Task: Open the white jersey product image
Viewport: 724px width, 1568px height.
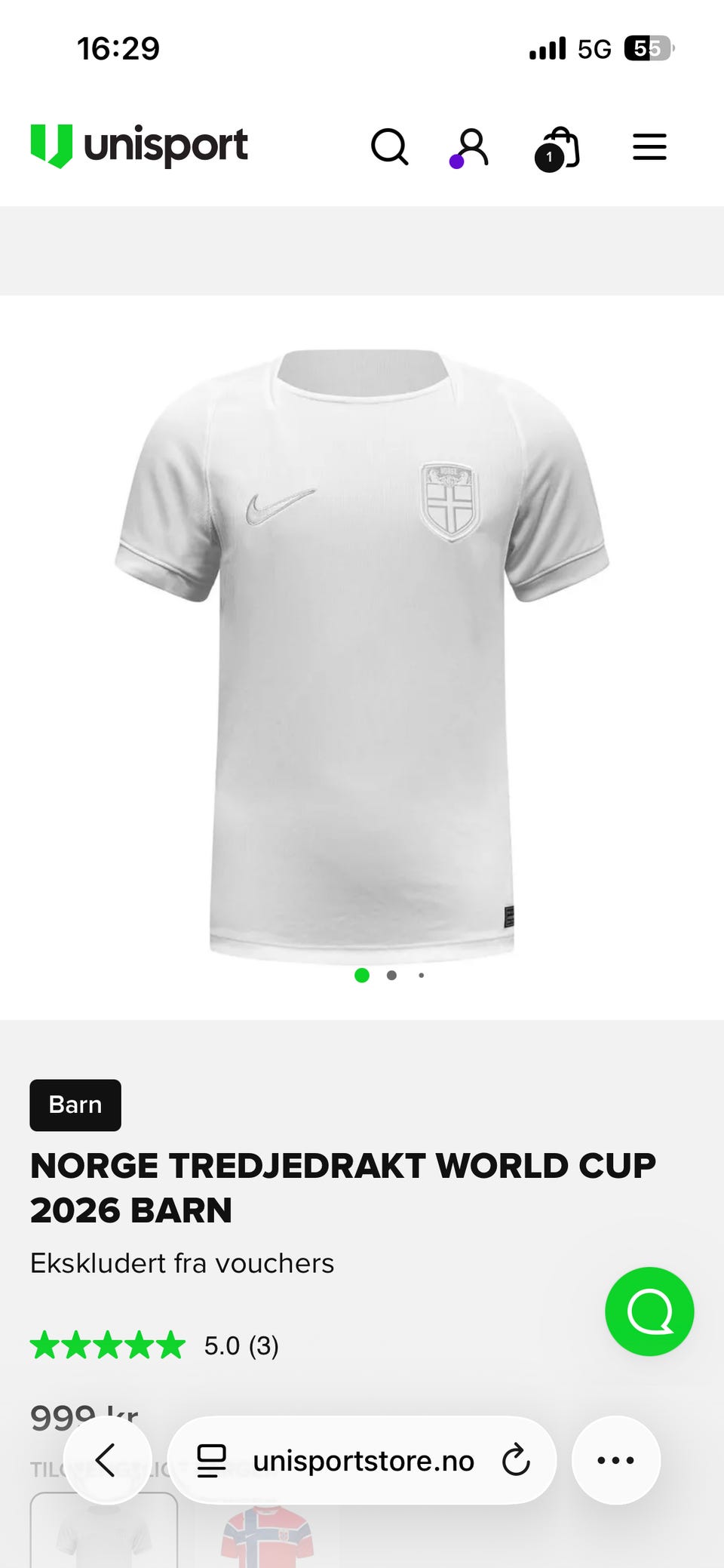Action: coord(362,655)
